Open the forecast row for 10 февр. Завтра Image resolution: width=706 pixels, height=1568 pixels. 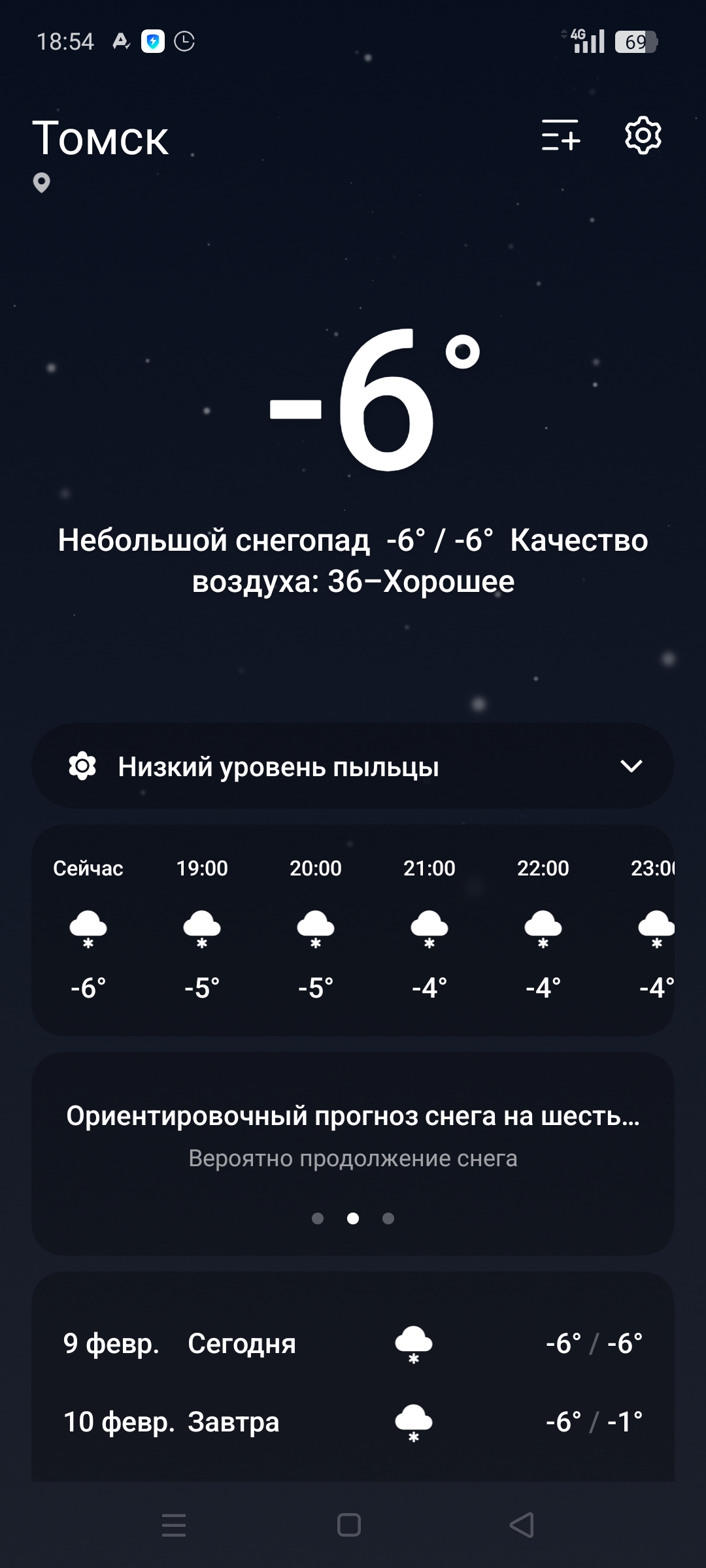click(353, 1422)
